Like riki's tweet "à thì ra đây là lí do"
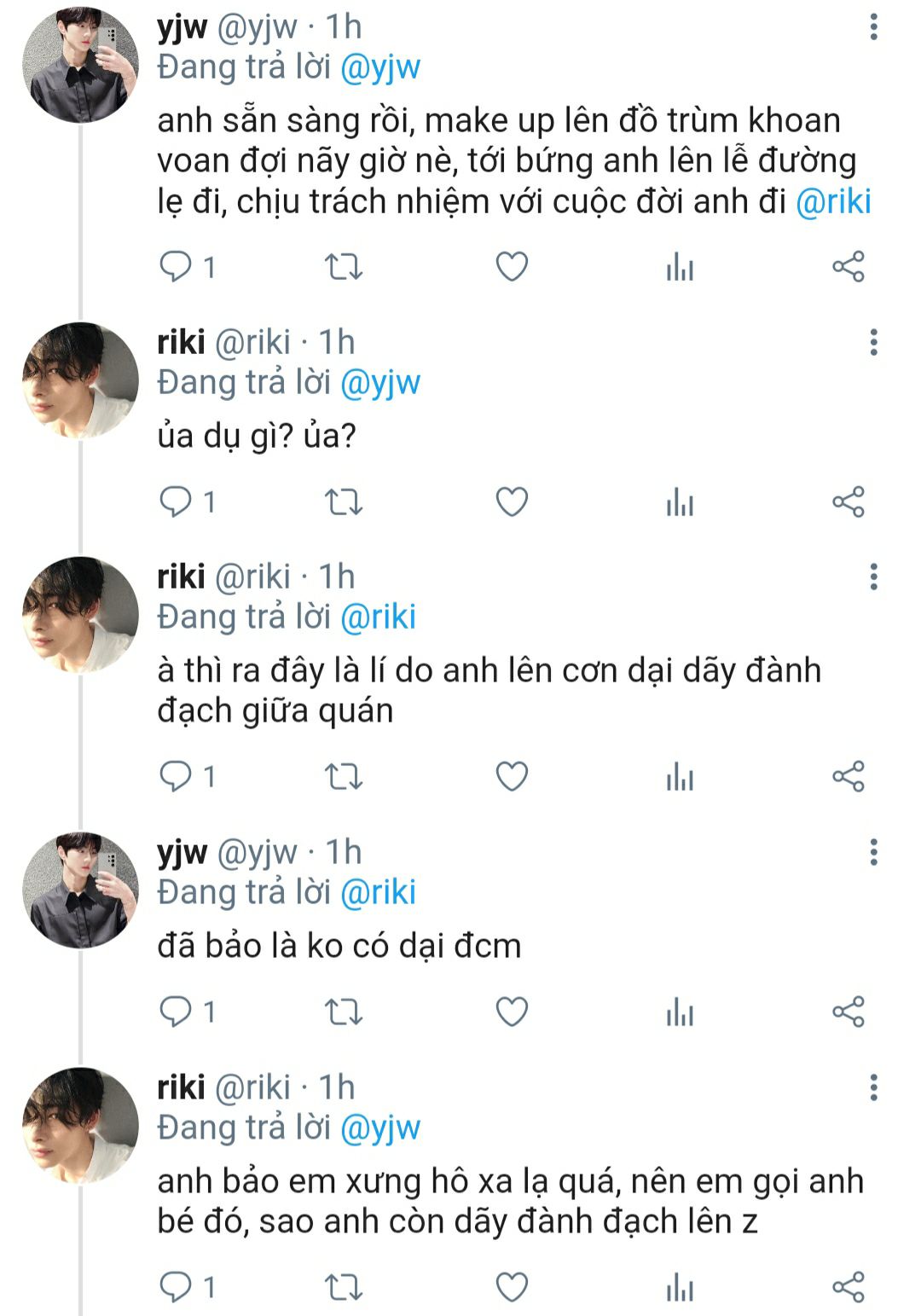This screenshot has height=1316, width=921. coord(512,777)
